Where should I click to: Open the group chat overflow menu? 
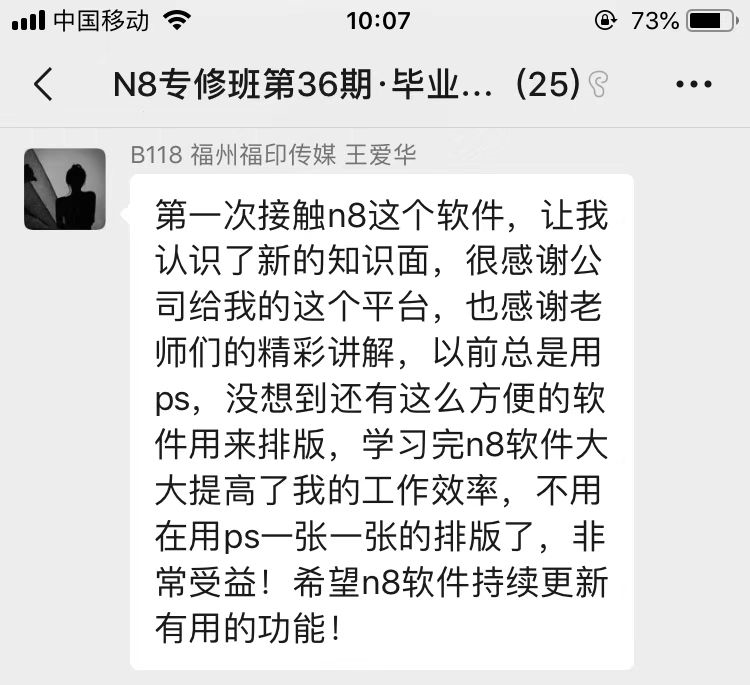point(694,85)
